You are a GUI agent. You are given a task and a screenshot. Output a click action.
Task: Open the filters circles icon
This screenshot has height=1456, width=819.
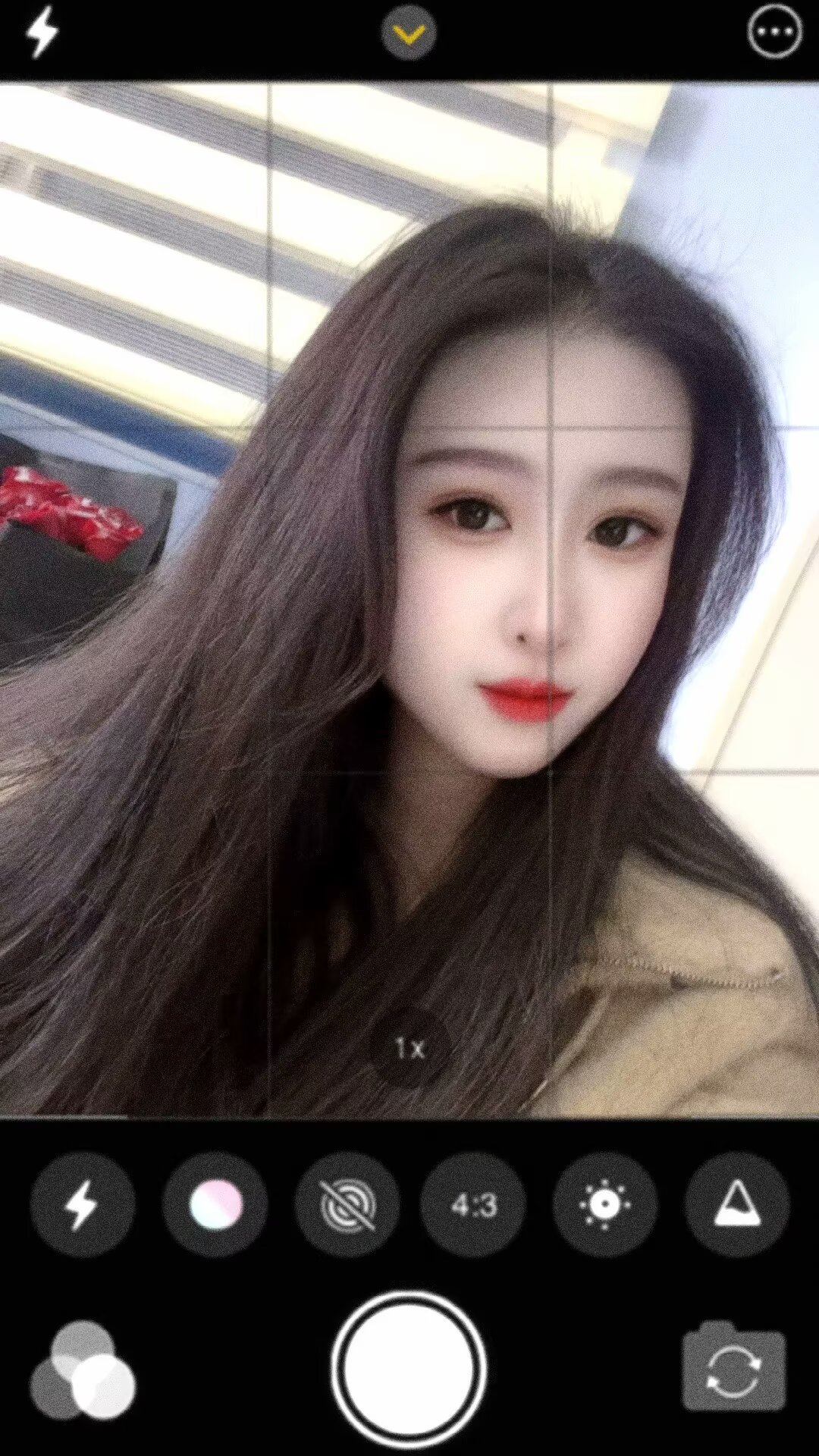click(x=82, y=1370)
